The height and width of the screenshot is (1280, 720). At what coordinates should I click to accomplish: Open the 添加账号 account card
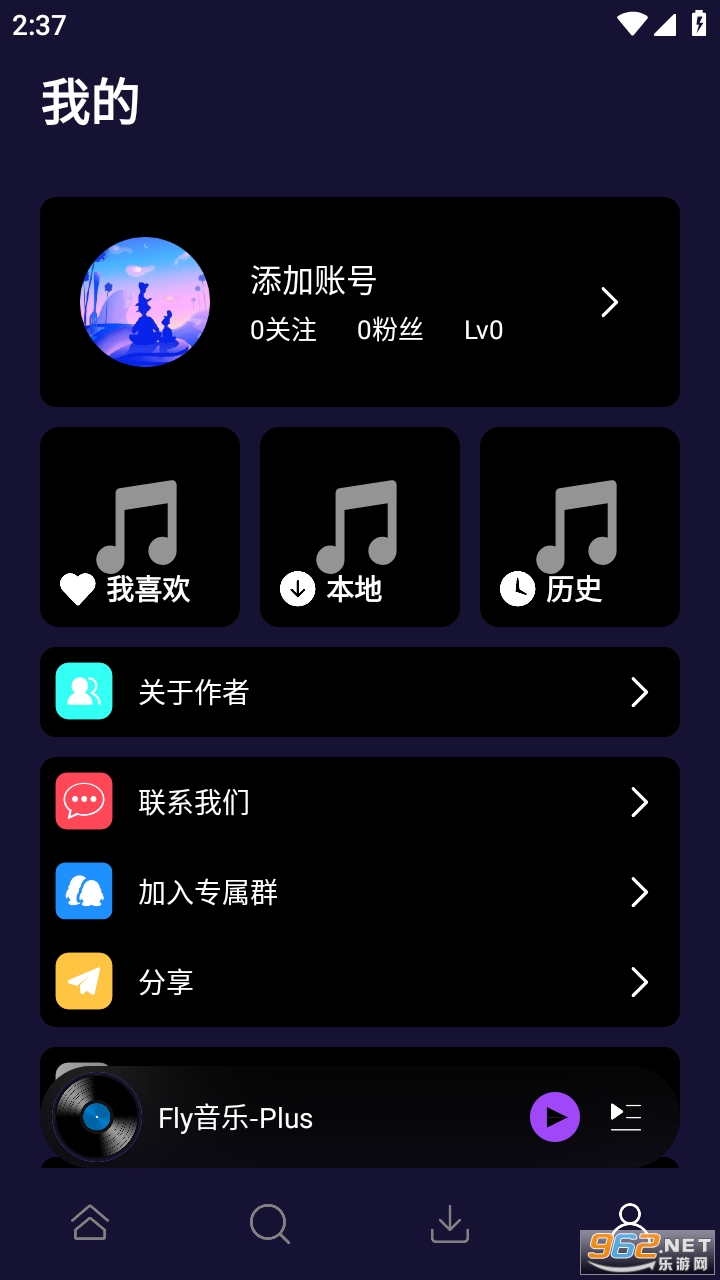click(360, 302)
